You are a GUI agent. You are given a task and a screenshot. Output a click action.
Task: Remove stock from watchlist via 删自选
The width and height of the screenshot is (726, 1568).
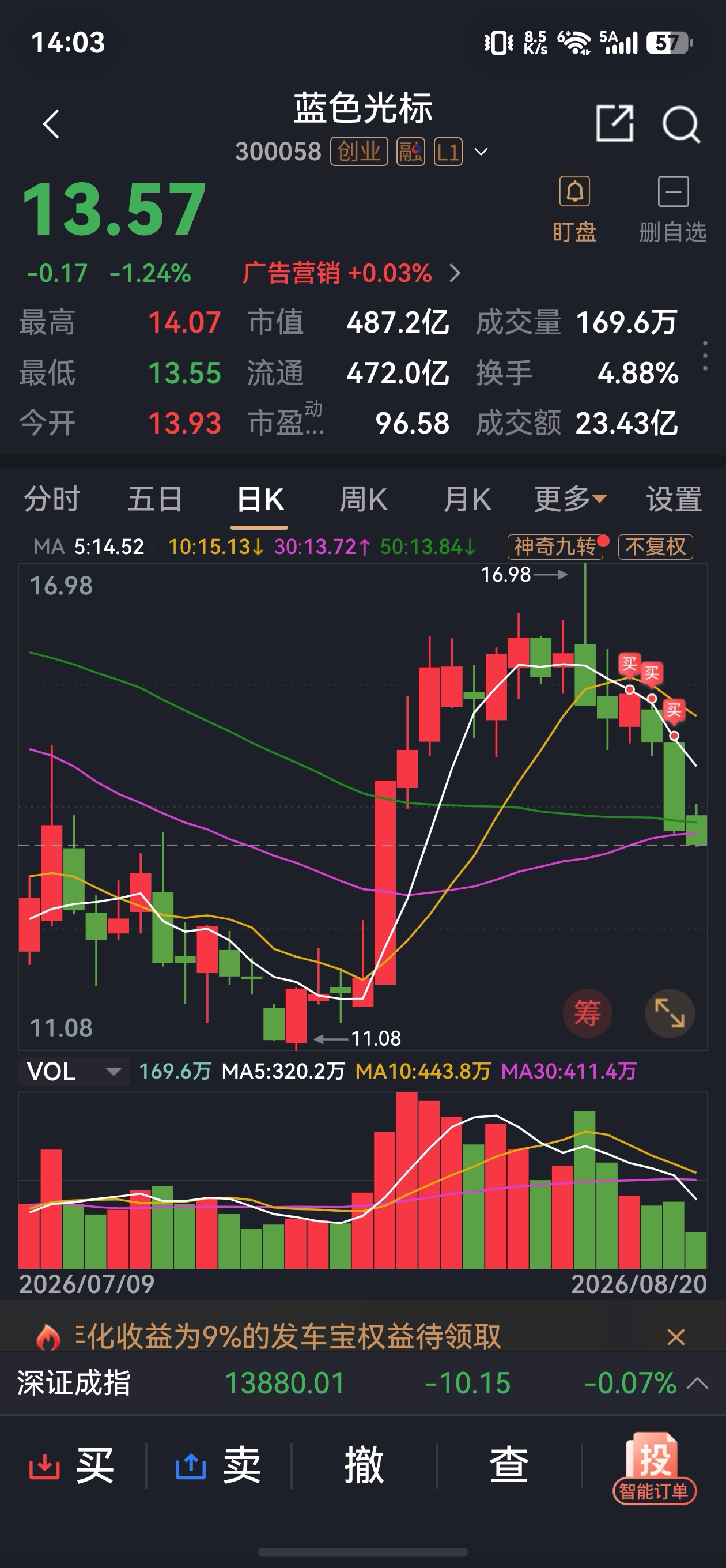pos(672,209)
